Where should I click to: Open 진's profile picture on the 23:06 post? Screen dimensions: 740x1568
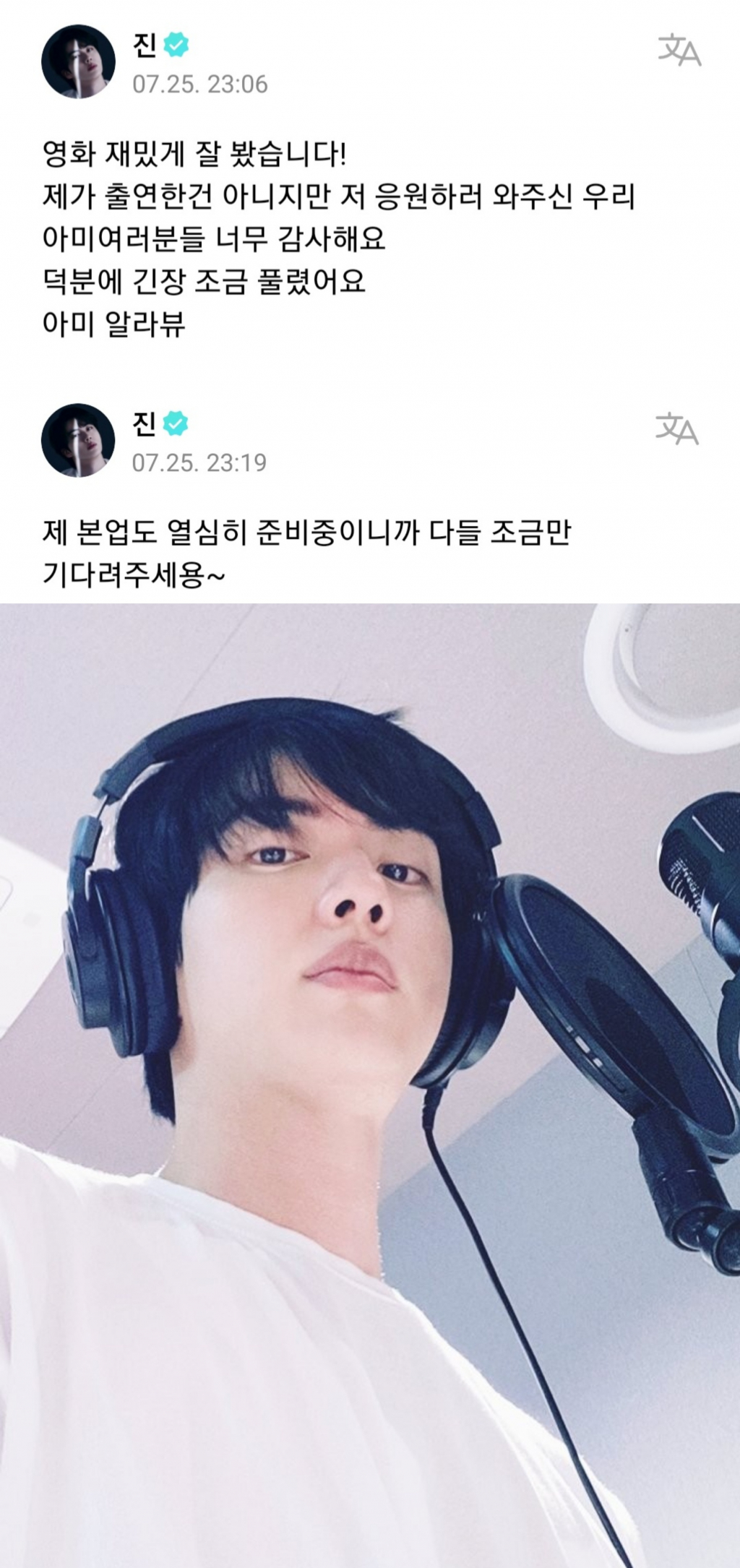pos(78,61)
